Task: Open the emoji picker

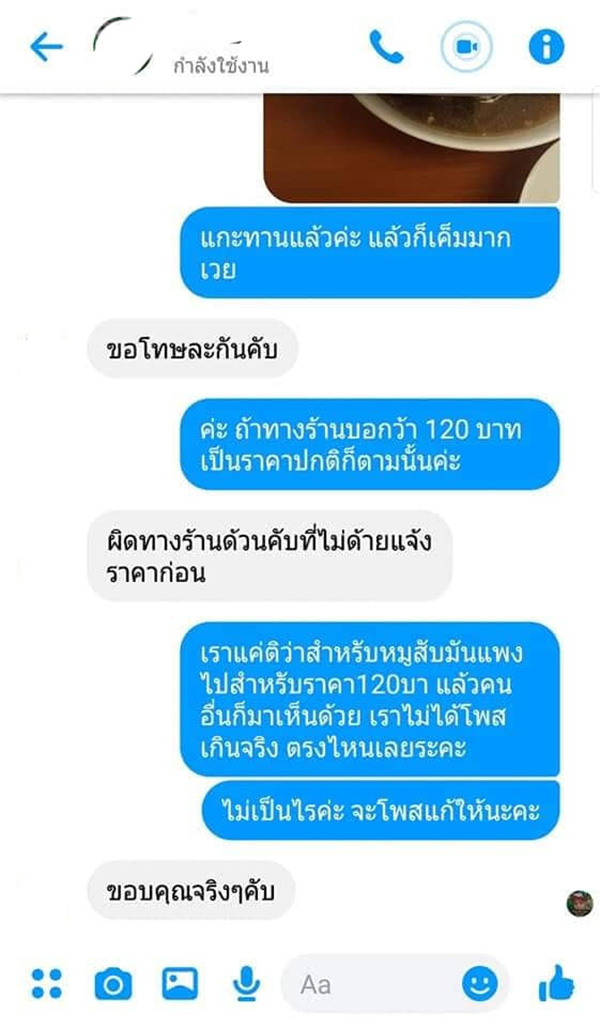Action: pyautogui.click(x=480, y=984)
